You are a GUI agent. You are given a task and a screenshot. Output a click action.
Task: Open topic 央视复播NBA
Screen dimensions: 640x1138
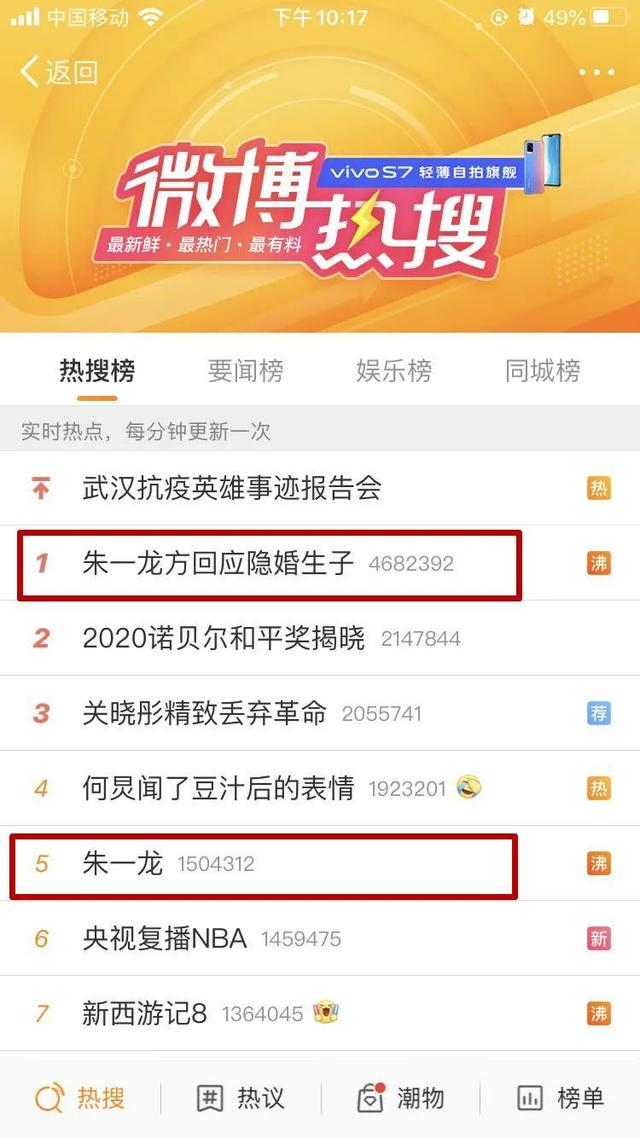pos(165,938)
